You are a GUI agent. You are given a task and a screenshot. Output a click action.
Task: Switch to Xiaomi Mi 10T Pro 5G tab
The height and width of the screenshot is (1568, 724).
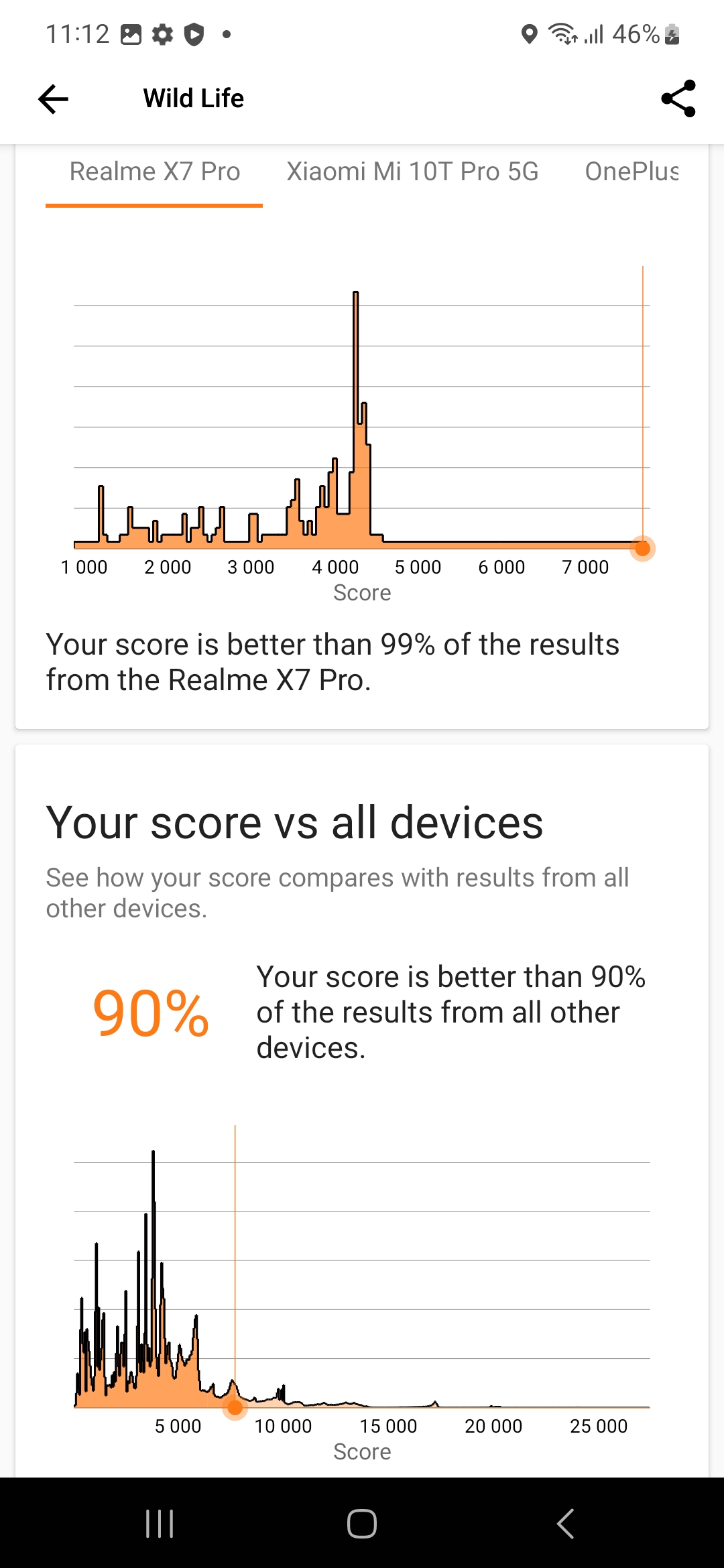click(412, 172)
